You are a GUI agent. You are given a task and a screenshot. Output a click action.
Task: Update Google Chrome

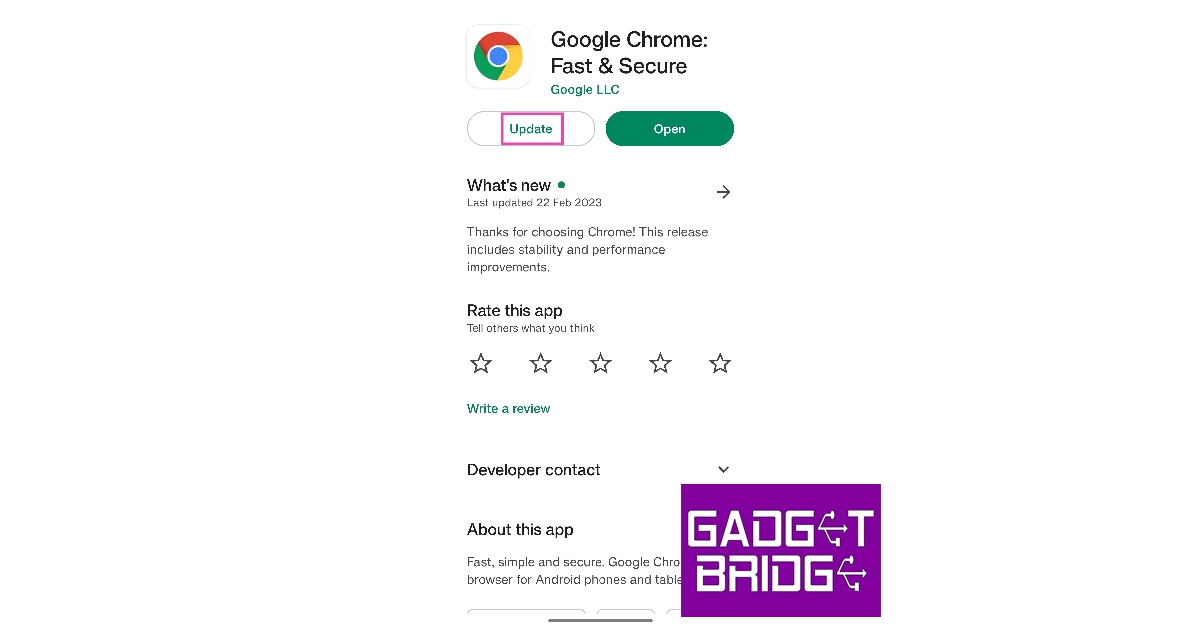531,129
